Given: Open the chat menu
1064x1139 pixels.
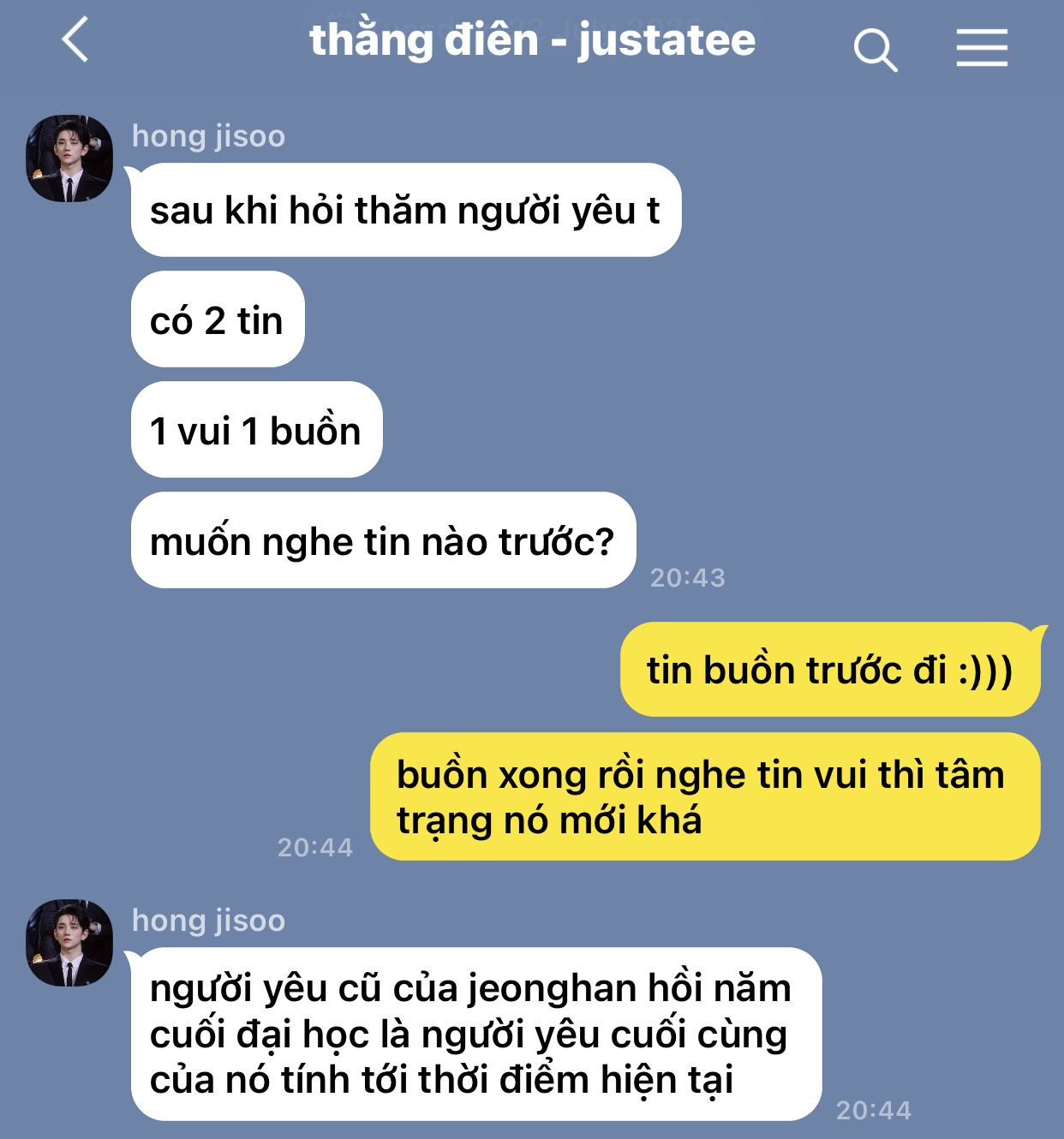Looking at the screenshot, I should 982,47.
